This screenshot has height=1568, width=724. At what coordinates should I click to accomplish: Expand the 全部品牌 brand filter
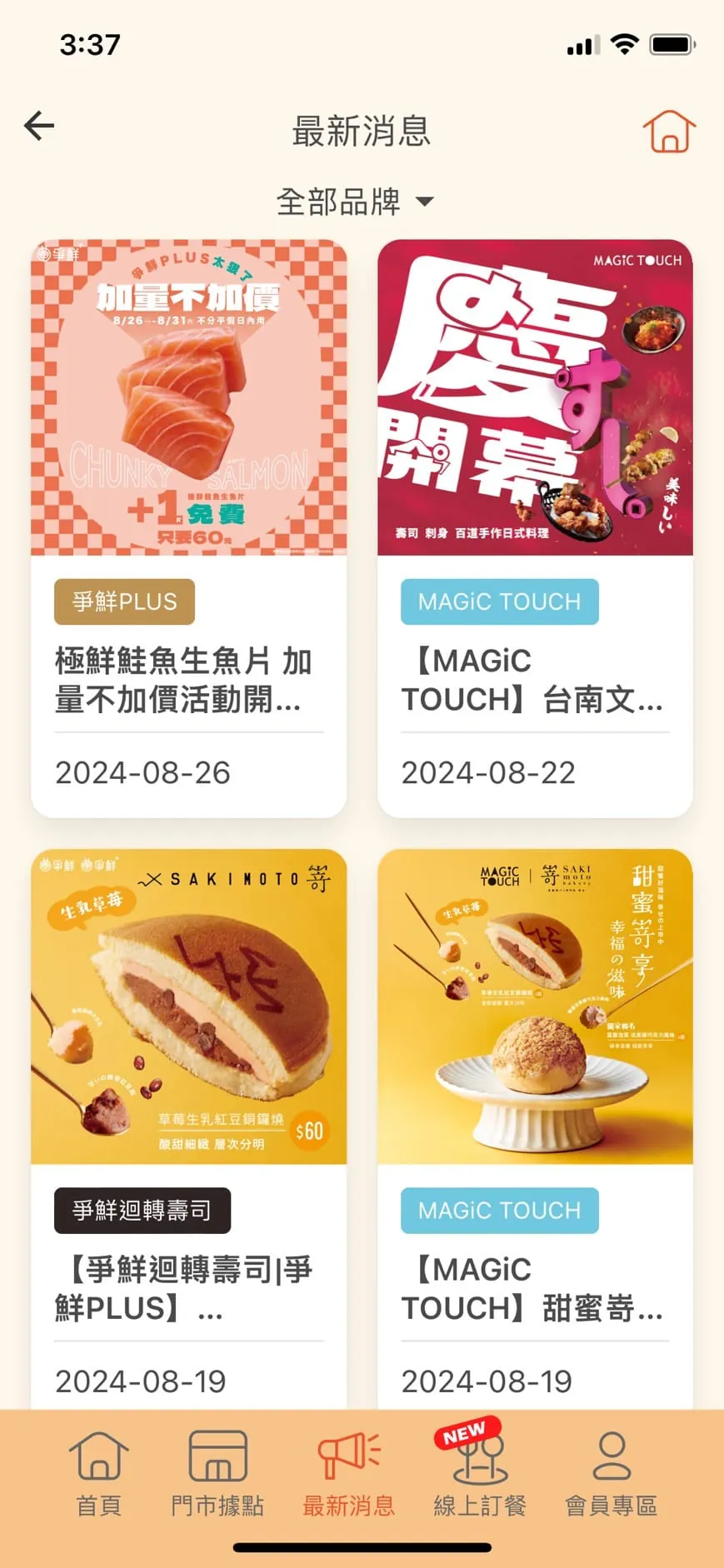point(355,202)
